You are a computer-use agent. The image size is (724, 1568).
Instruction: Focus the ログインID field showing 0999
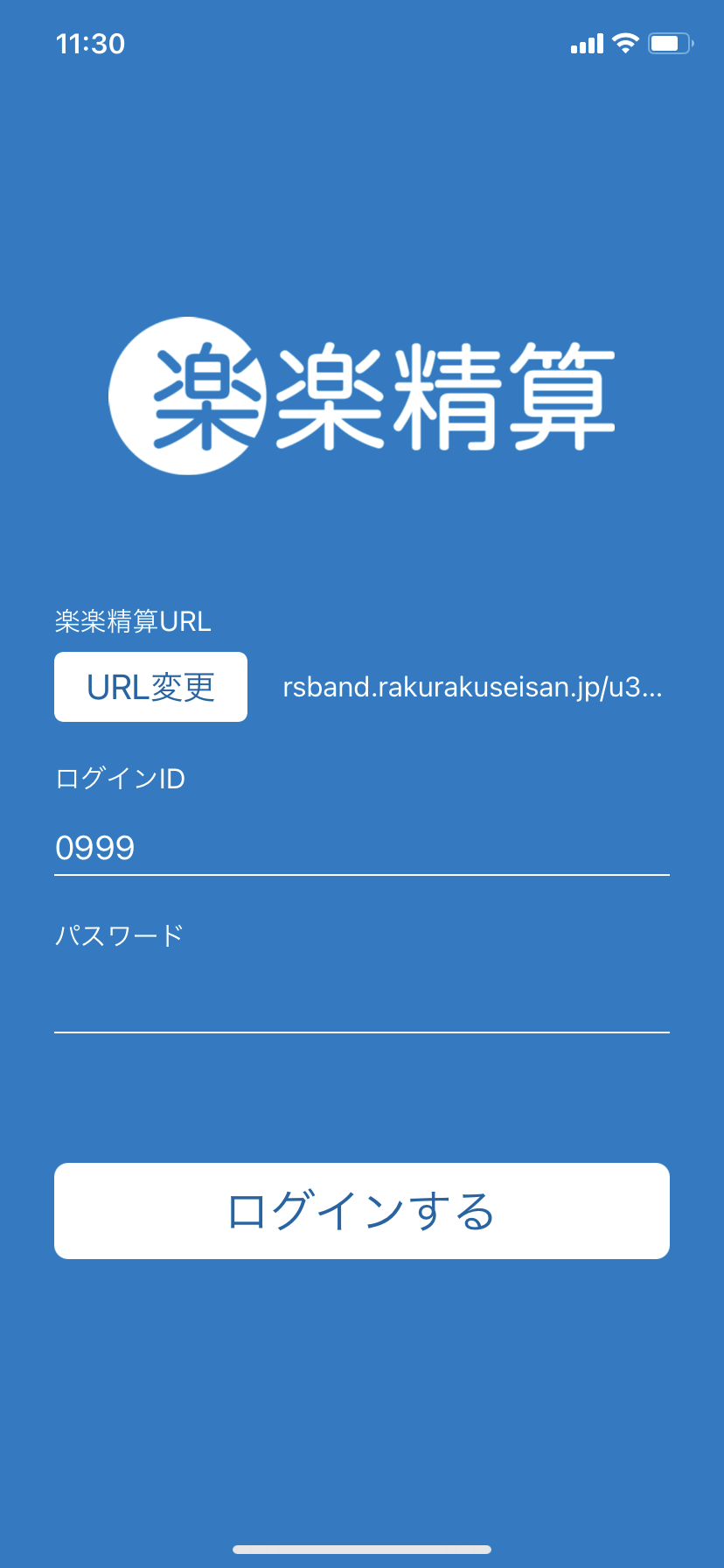click(361, 848)
